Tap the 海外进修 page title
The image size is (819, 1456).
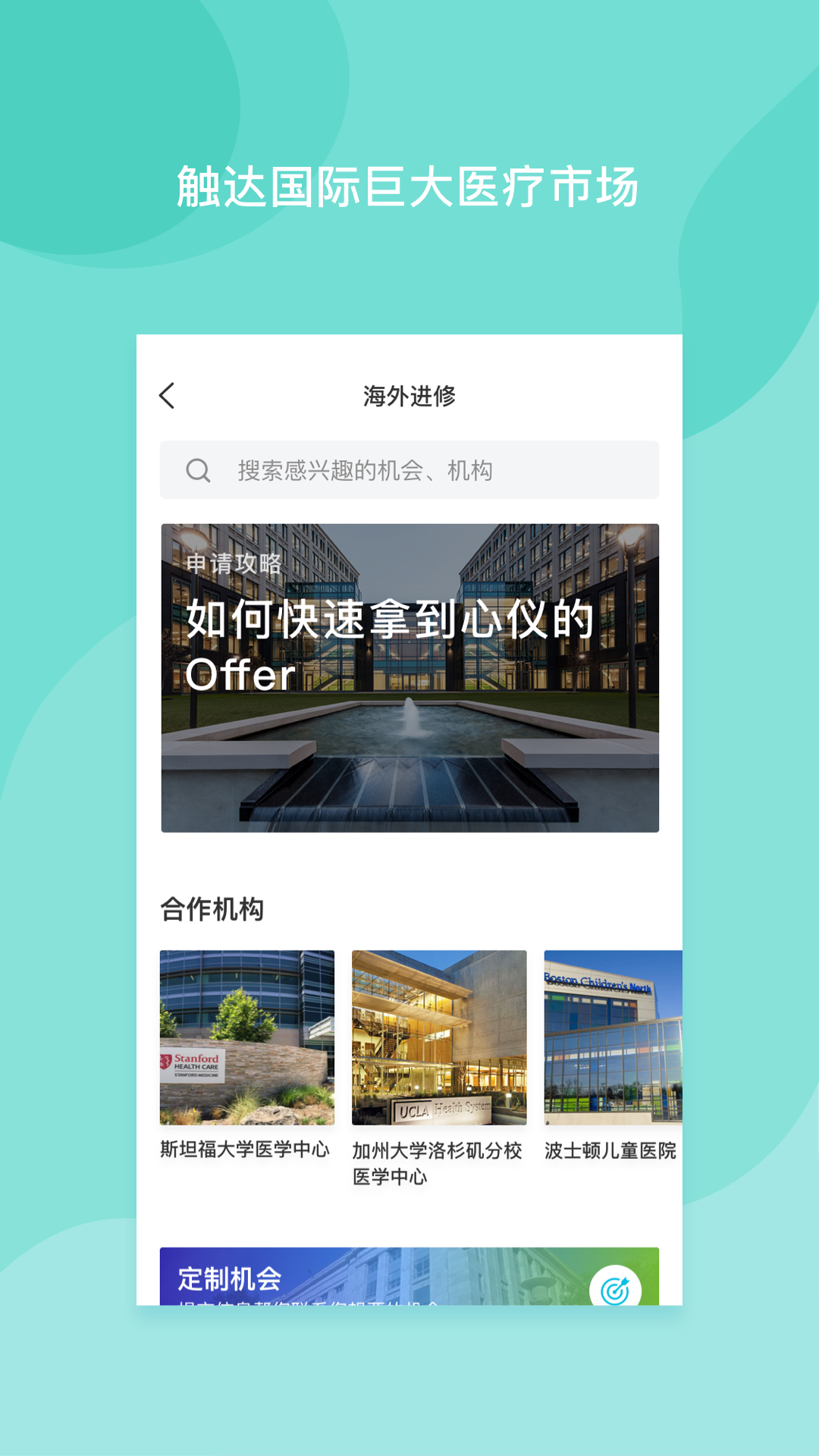[409, 395]
